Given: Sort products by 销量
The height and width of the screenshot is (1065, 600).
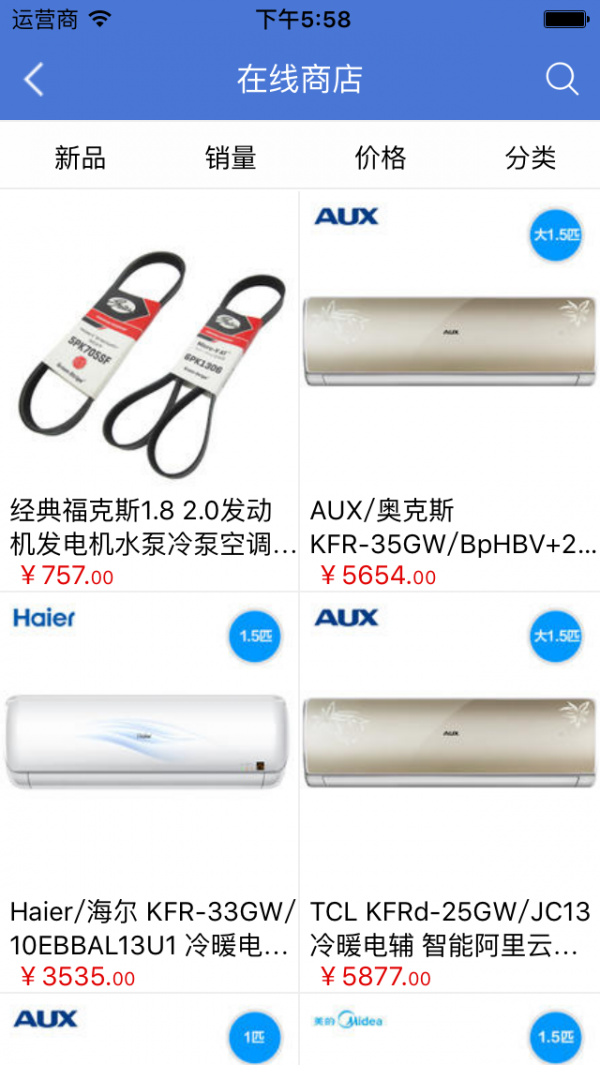Looking at the screenshot, I should point(231,157).
